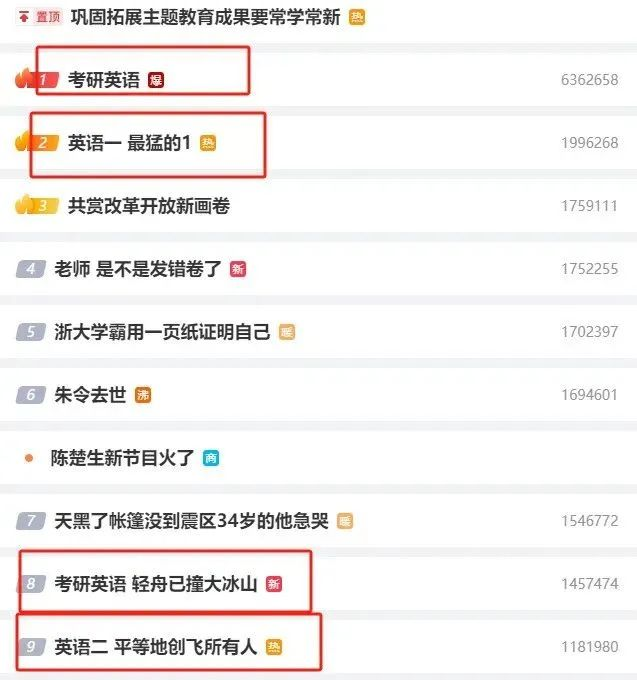Open topic 共赏改革开放新画卷

pos(148,206)
